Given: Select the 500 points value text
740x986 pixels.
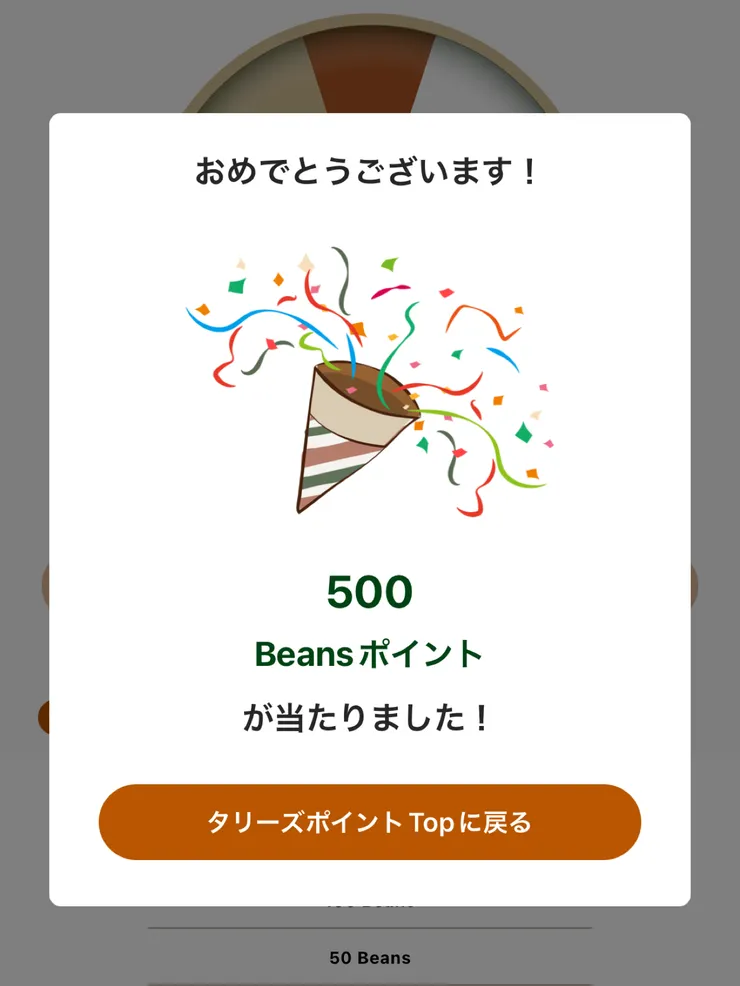Looking at the screenshot, I should point(369,593).
